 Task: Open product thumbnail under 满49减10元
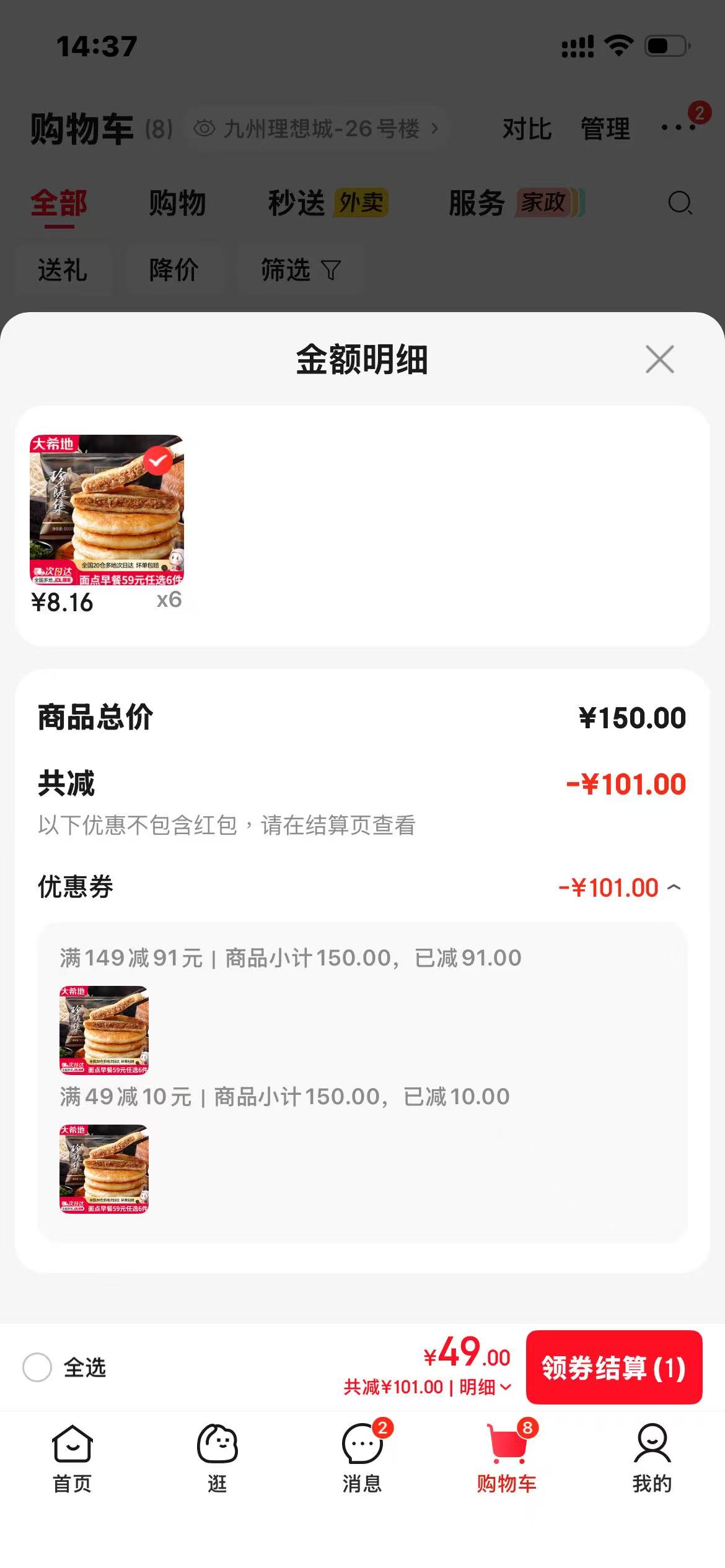point(104,1169)
